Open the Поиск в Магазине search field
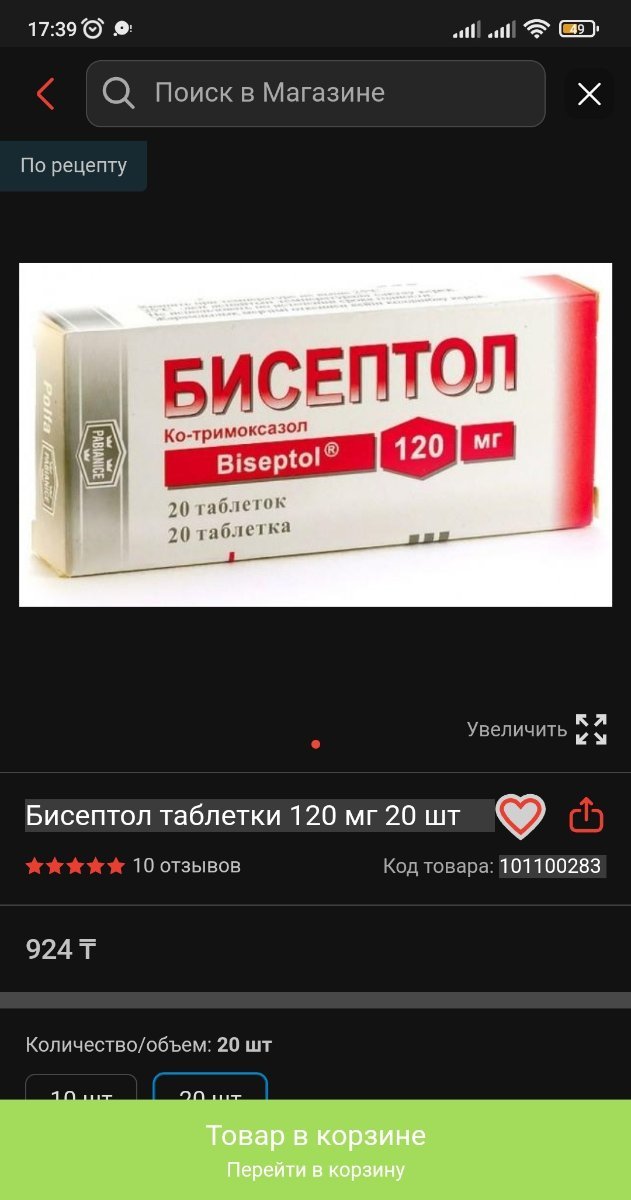This screenshot has width=631, height=1200. point(316,94)
